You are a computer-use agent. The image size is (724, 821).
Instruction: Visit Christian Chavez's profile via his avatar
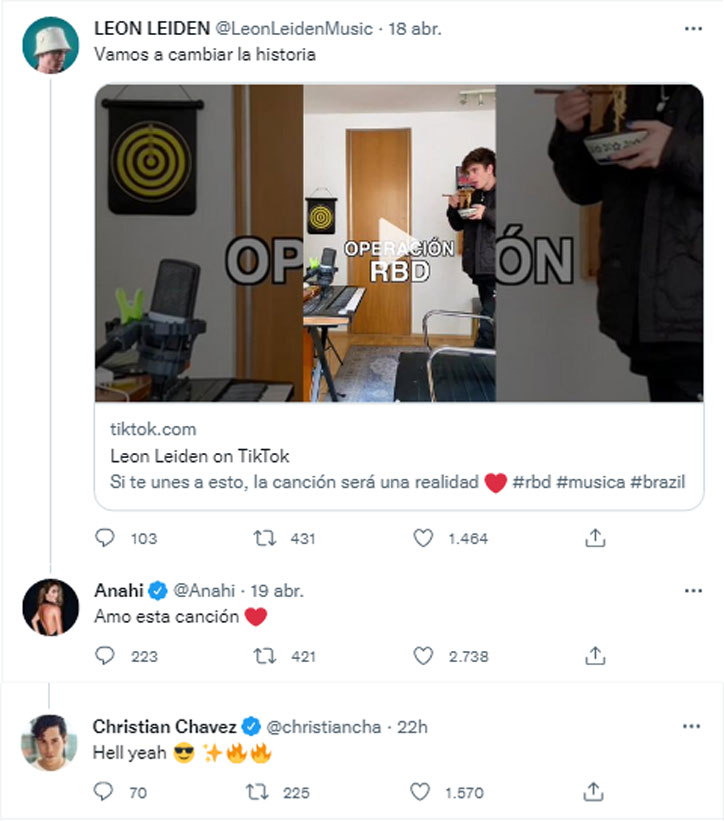[x=50, y=743]
